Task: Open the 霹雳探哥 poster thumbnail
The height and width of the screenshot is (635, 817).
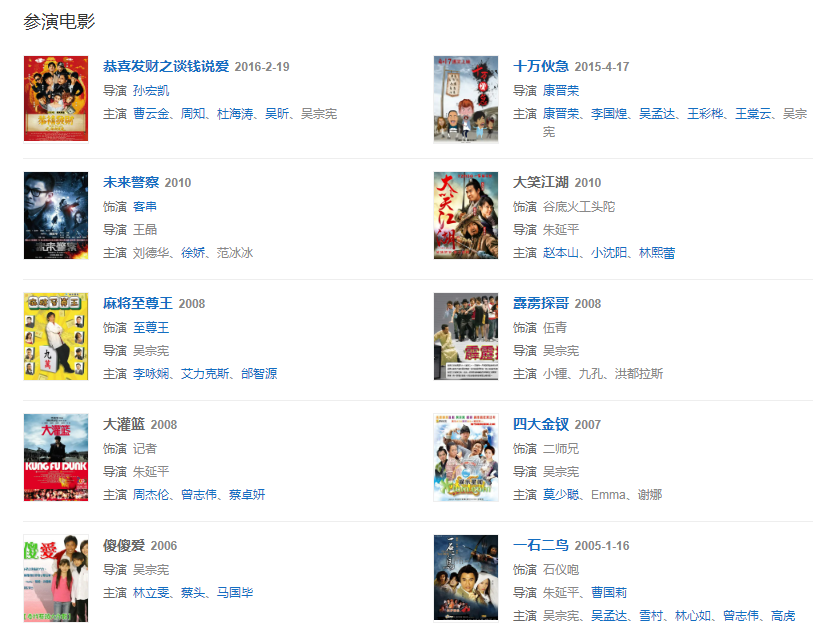Action: tap(465, 336)
